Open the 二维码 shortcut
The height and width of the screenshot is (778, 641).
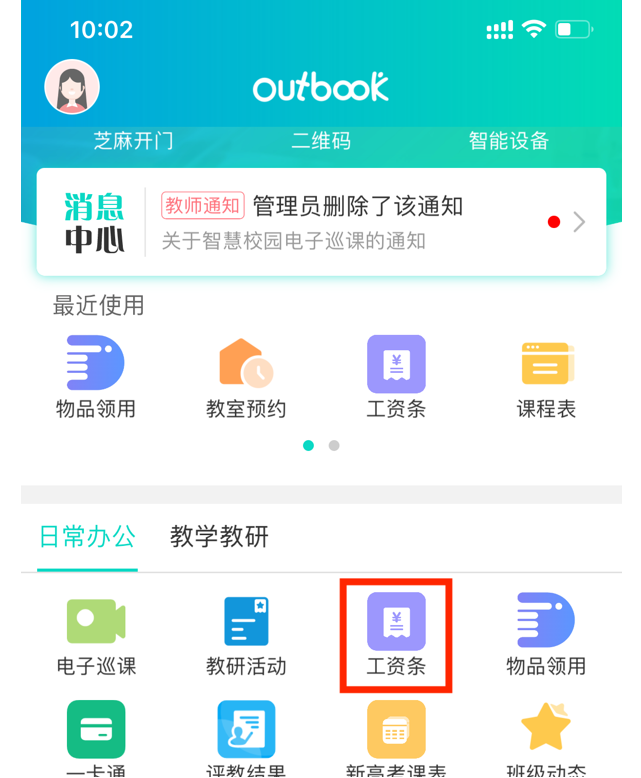pyautogui.click(x=321, y=141)
